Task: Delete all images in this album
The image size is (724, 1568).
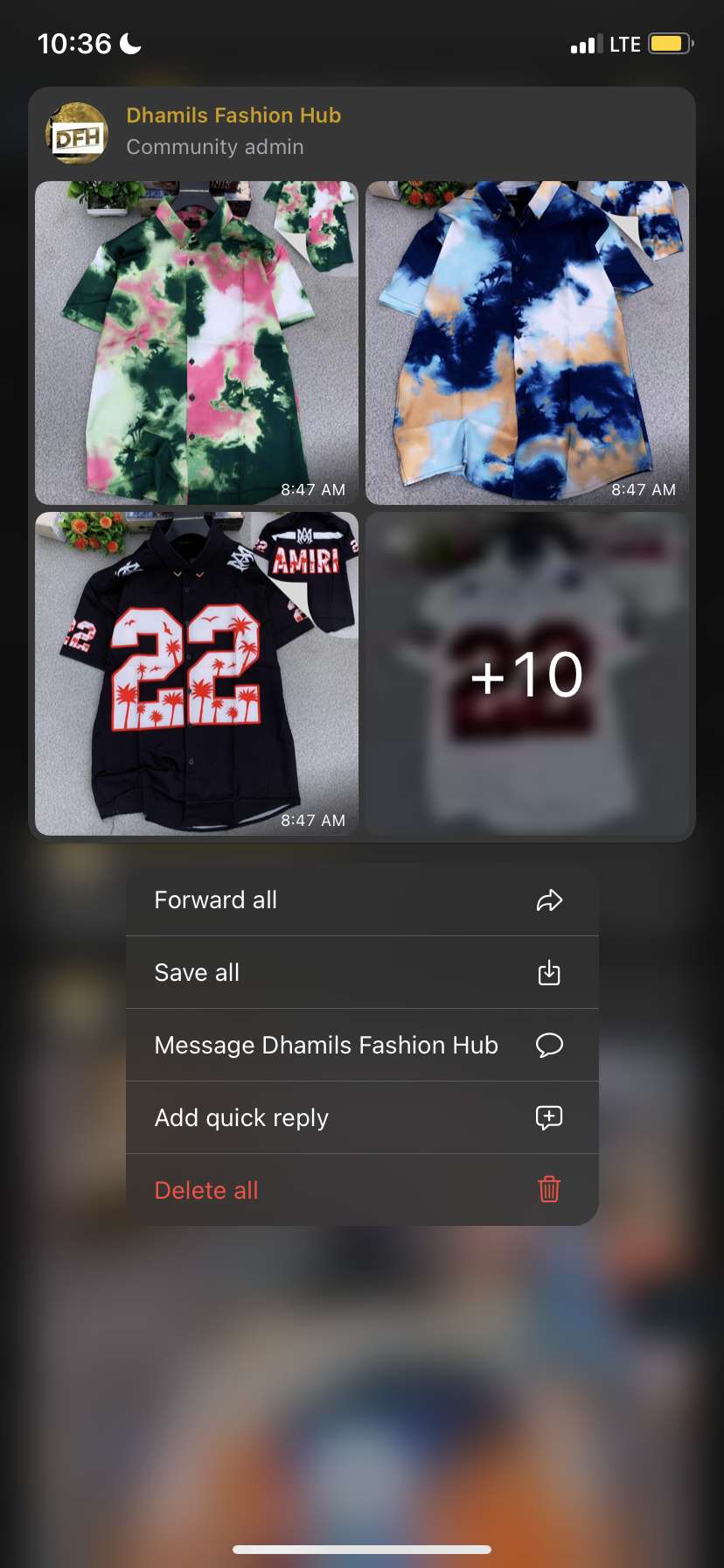Action: 361,1190
